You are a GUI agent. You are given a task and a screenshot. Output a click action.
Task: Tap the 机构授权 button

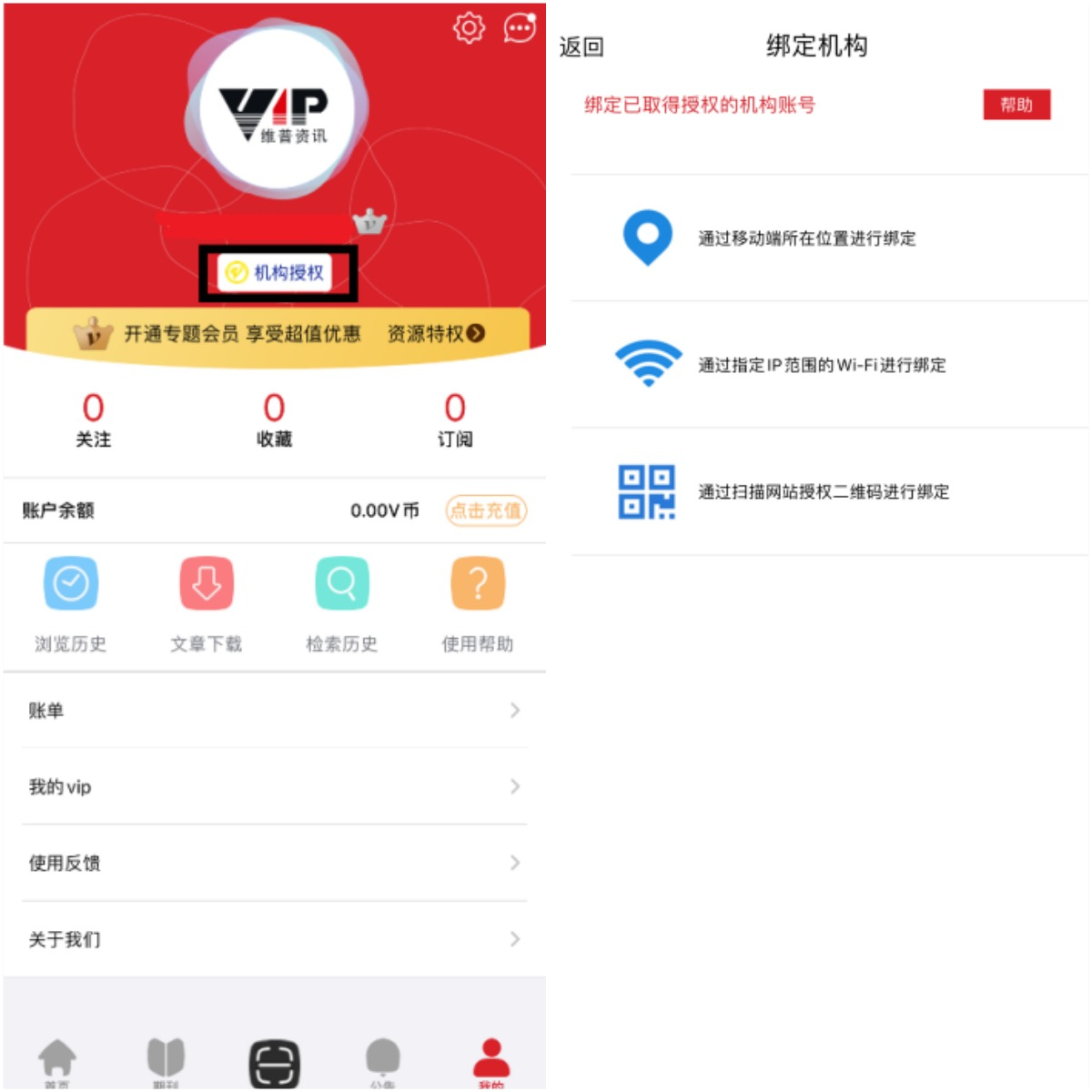[277, 272]
